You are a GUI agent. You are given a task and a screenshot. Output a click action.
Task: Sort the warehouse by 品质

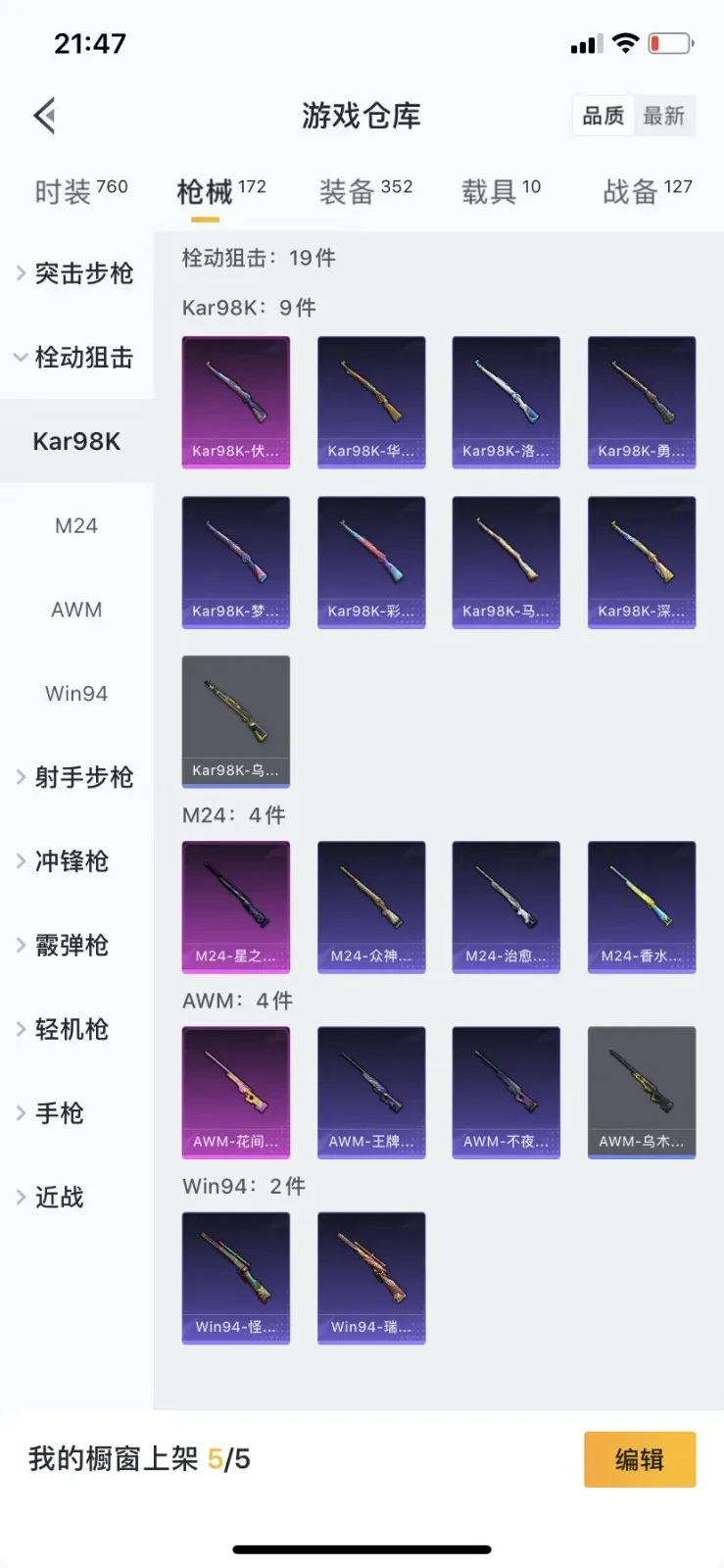603,116
